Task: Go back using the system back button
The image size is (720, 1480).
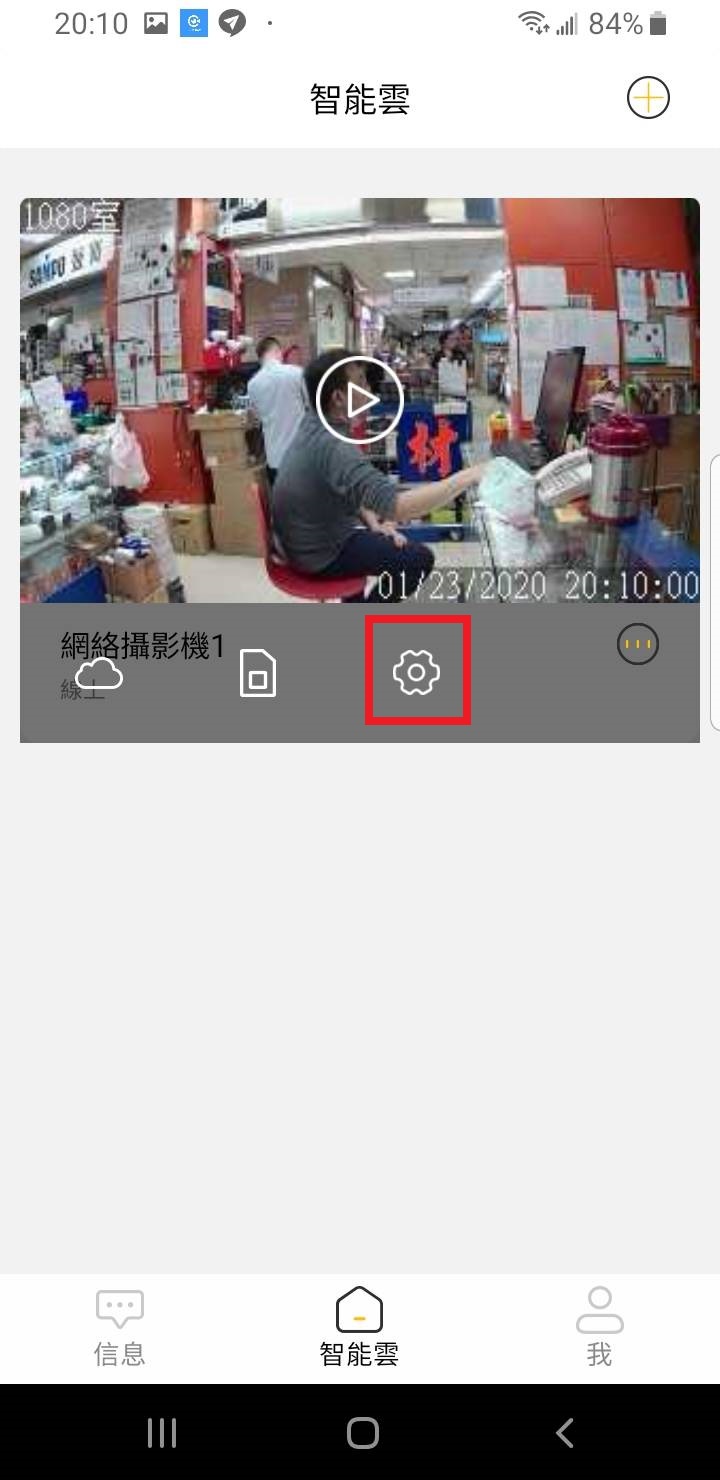Action: click(x=564, y=1432)
